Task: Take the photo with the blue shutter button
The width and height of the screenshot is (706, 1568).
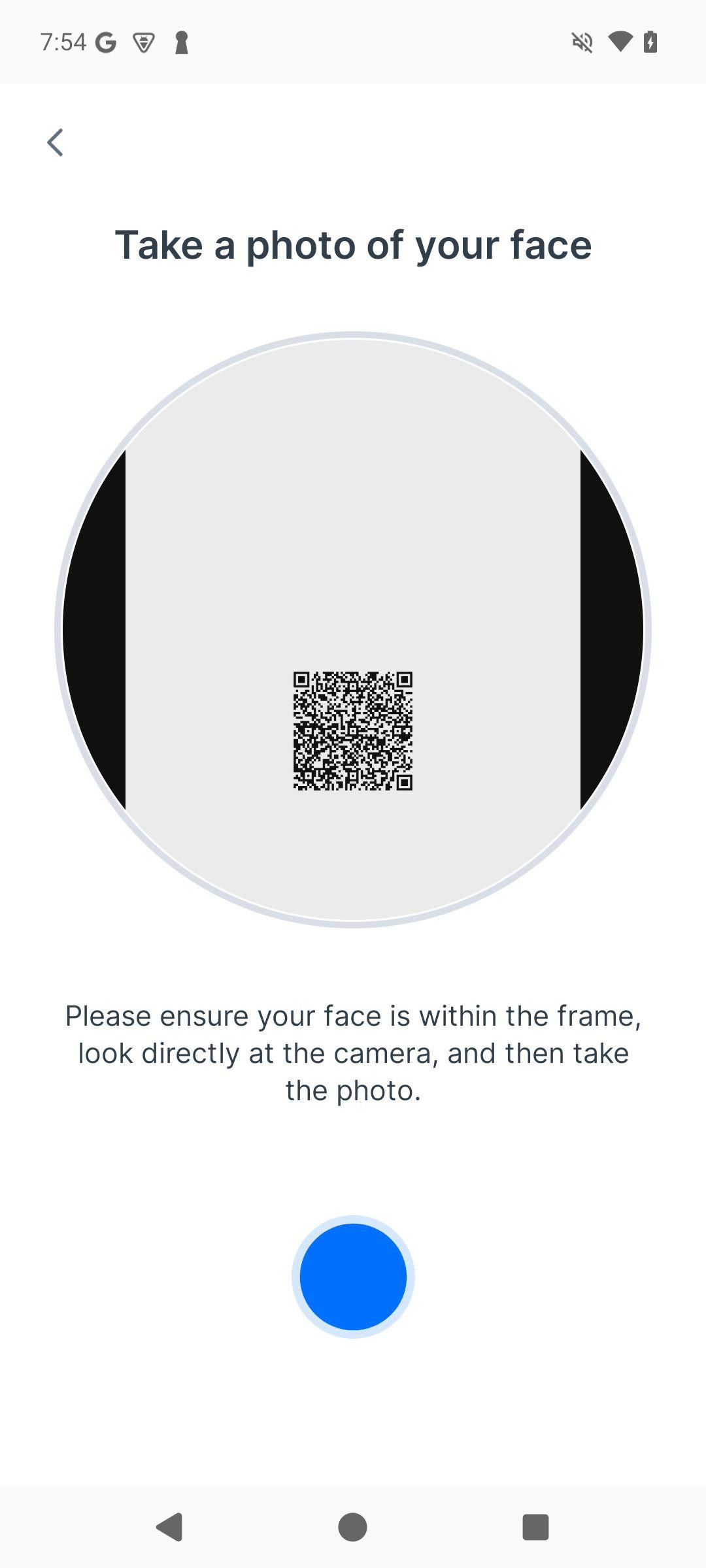Action: click(353, 1276)
